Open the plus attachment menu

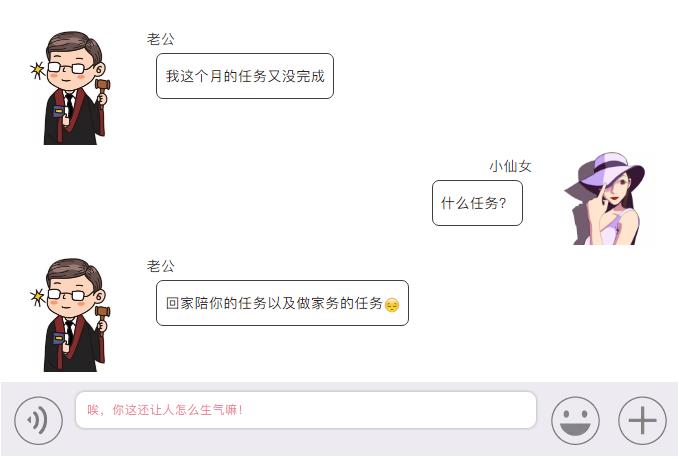pyautogui.click(x=642, y=420)
